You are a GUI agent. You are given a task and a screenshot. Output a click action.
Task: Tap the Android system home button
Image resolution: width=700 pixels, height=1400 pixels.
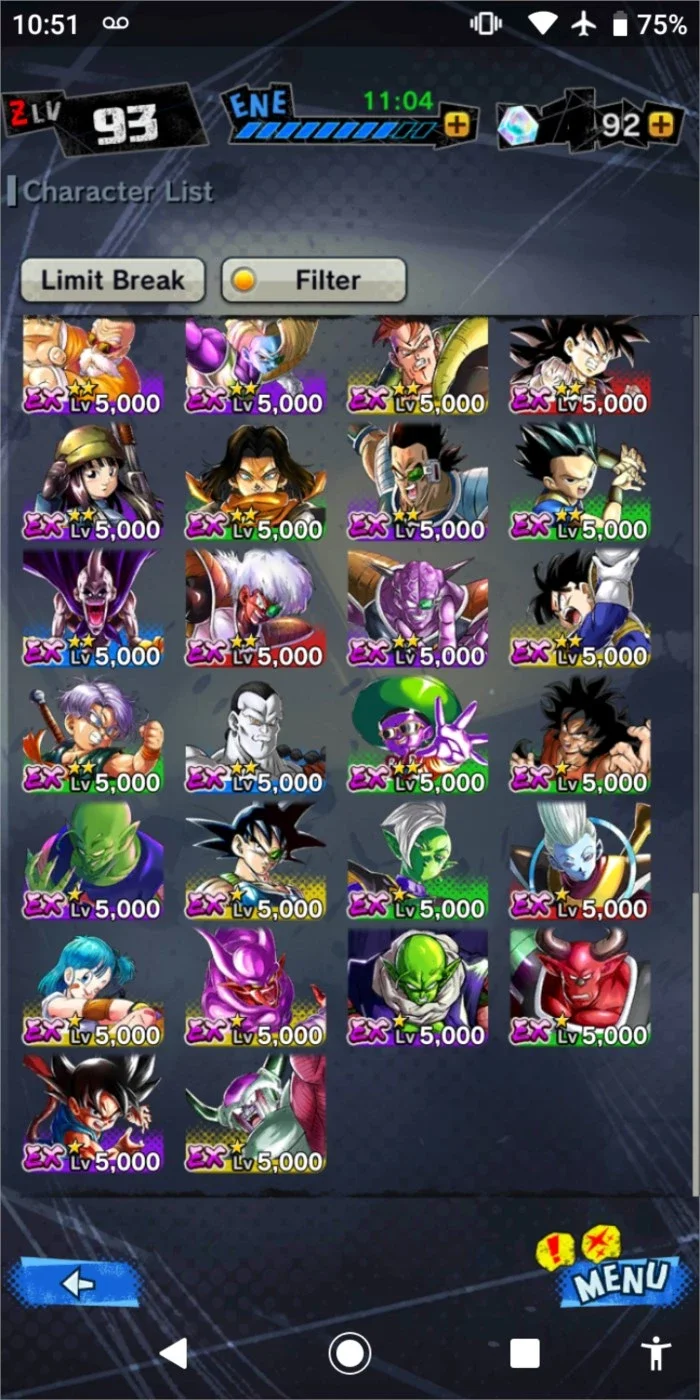click(x=350, y=1354)
